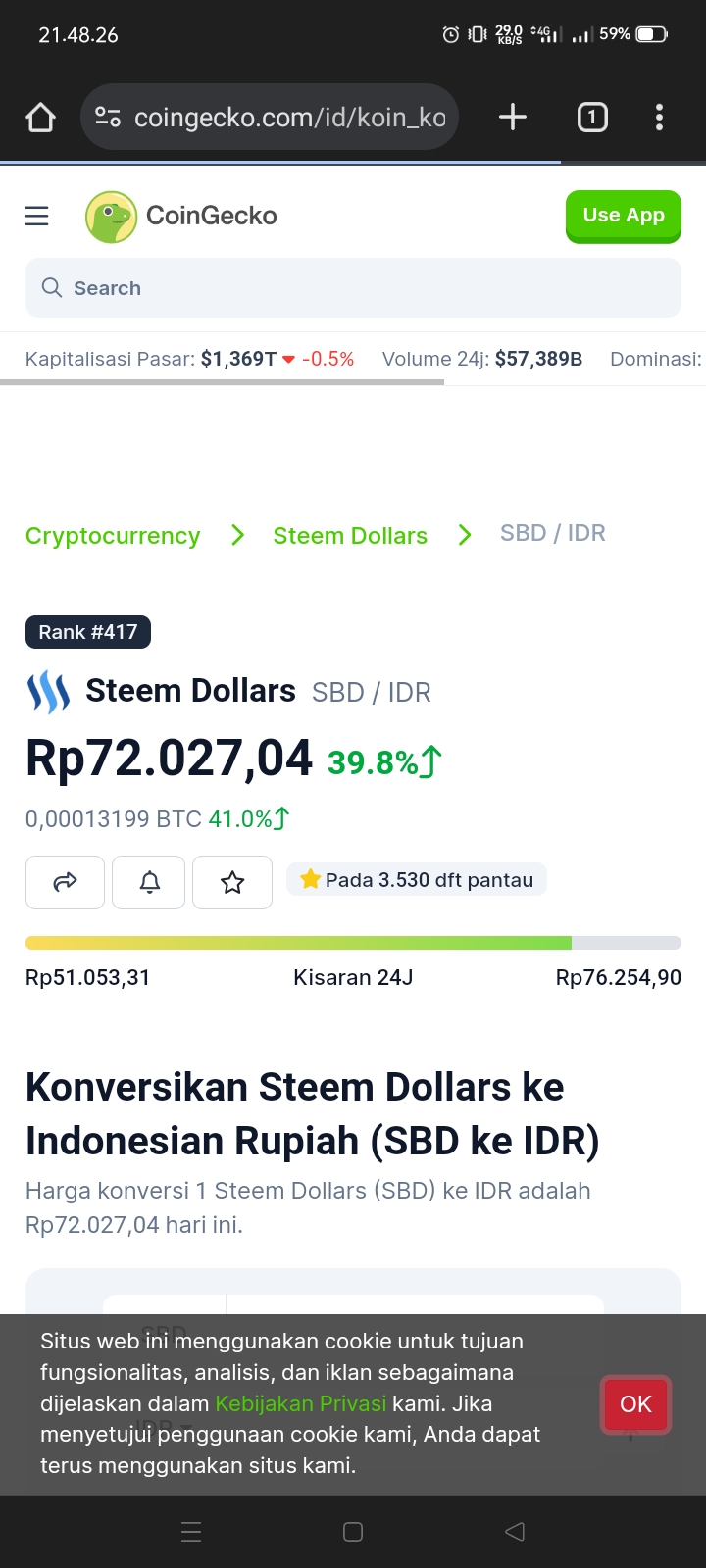Go to the Cryptocurrency breadcrumb link
The height and width of the screenshot is (1568, 706).
click(113, 536)
